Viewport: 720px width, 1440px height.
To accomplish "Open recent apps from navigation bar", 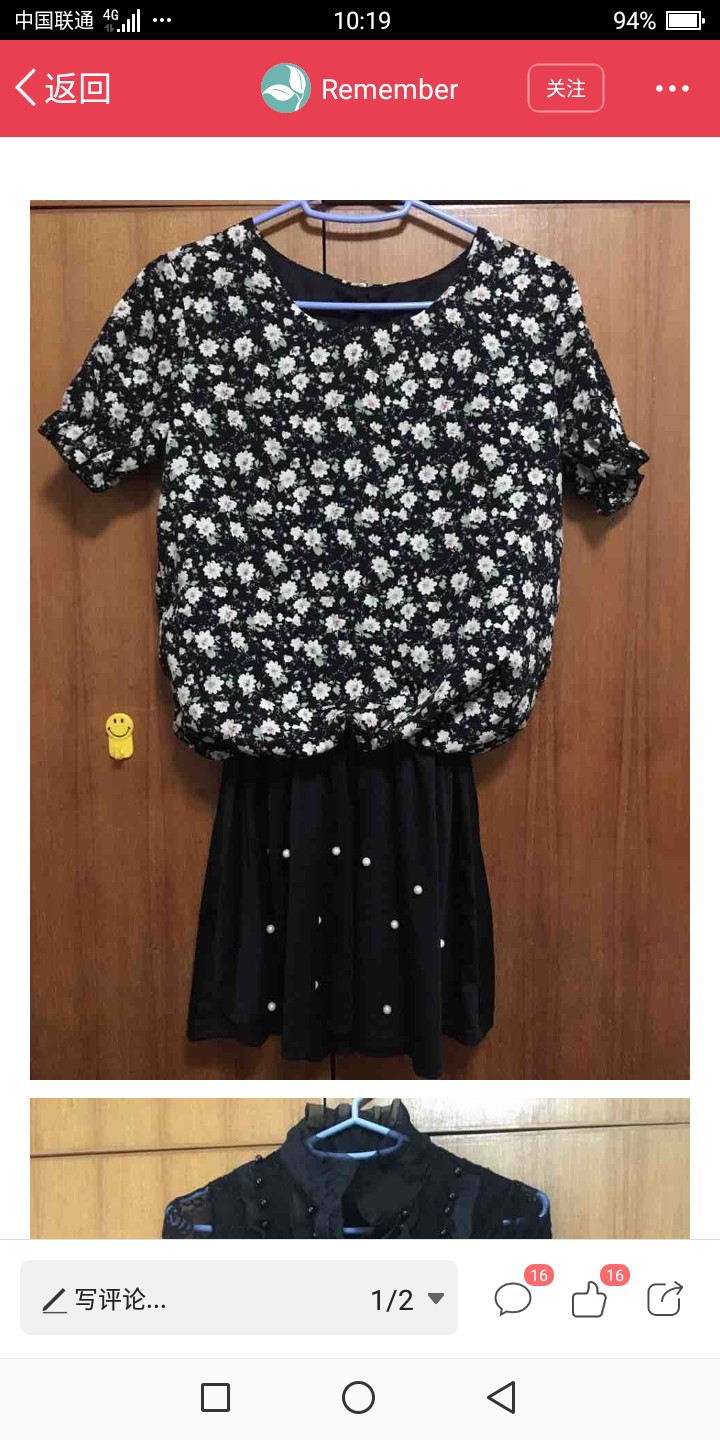I will (x=215, y=1397).
